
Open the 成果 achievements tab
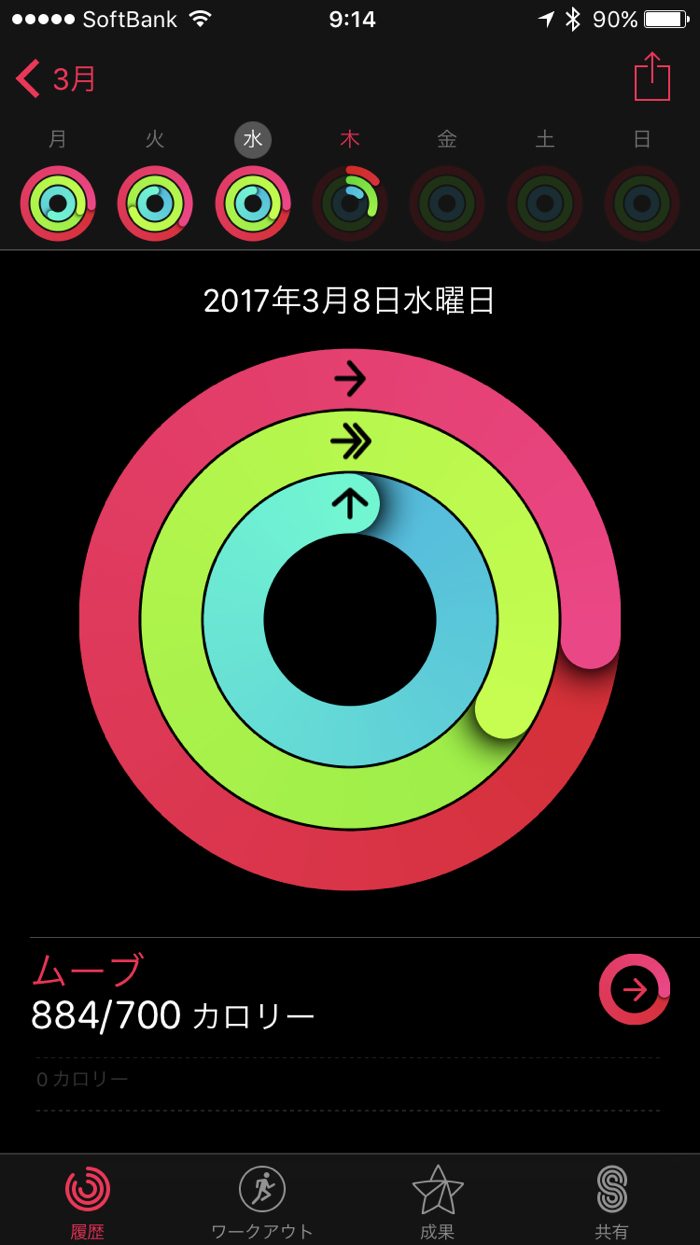(x=437, y=1199)
